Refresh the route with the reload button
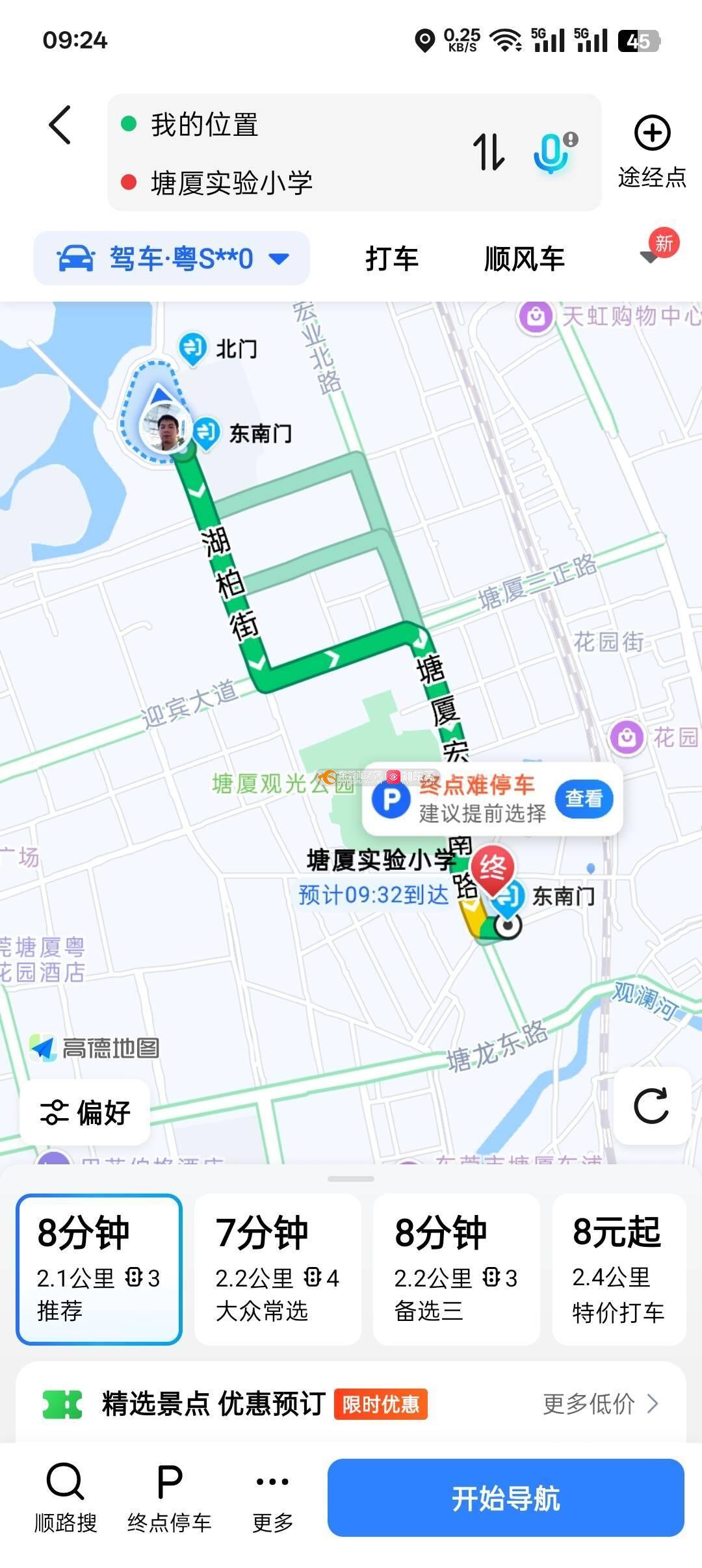This screenshot has height=1568, width=702. coord(651,1105)
